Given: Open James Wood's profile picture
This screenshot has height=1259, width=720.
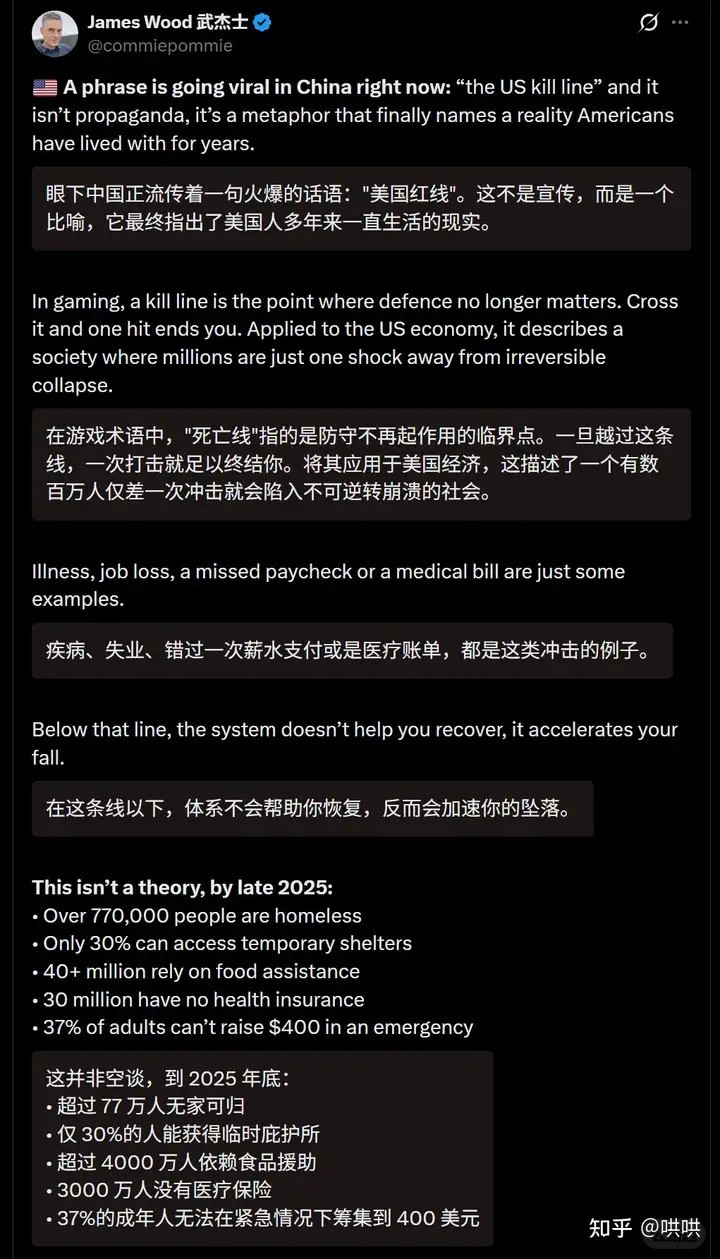Looking at the screenshot, I should coord(54,33).
